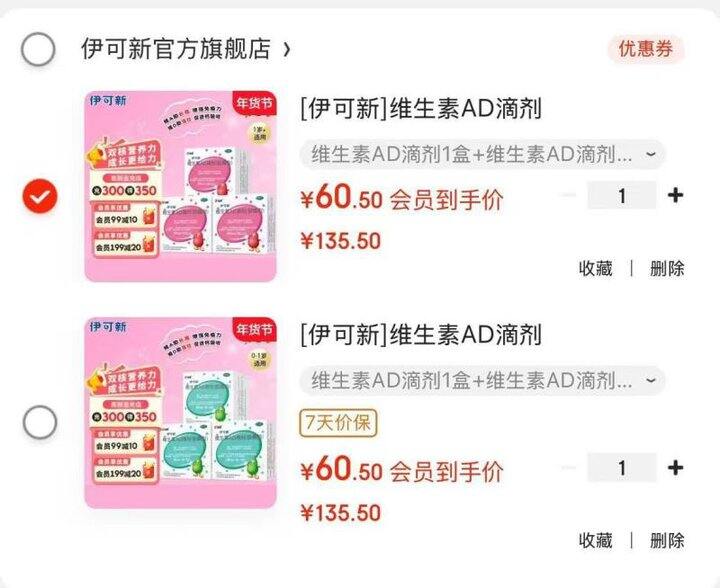Viewport: 720px width, 588px height.
Task: Tap 收藏 for the 7天价保 item
Action: click(596, 540)
